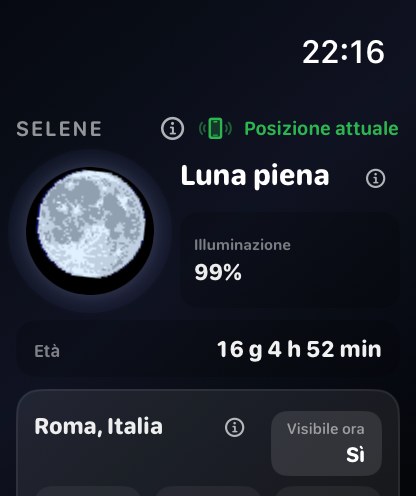This screenshot has width=416, height=496.
Task: Open info icon next to Luna piena
Action: [x=375, y=179]
